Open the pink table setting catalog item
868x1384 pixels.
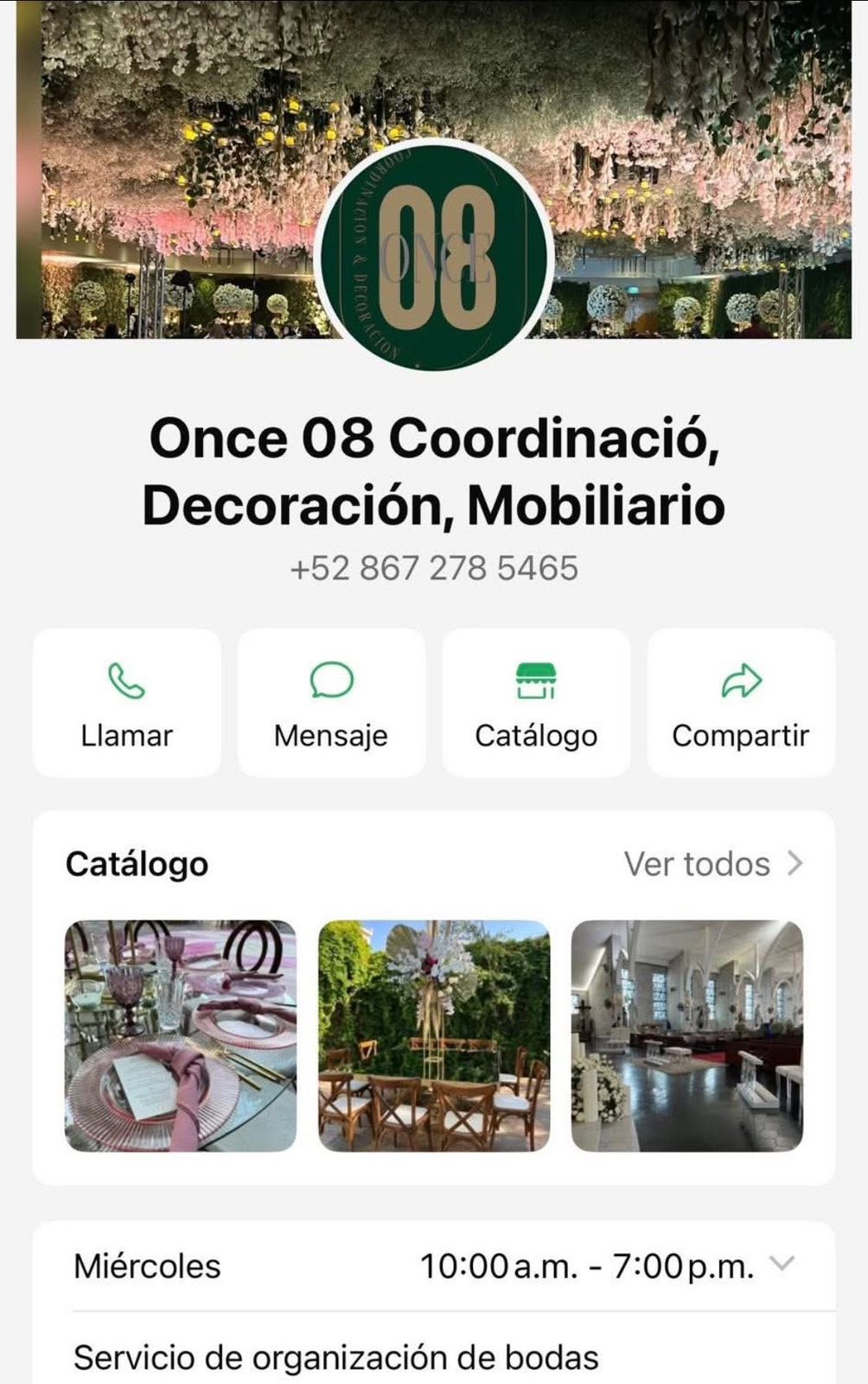(181, 1035)
